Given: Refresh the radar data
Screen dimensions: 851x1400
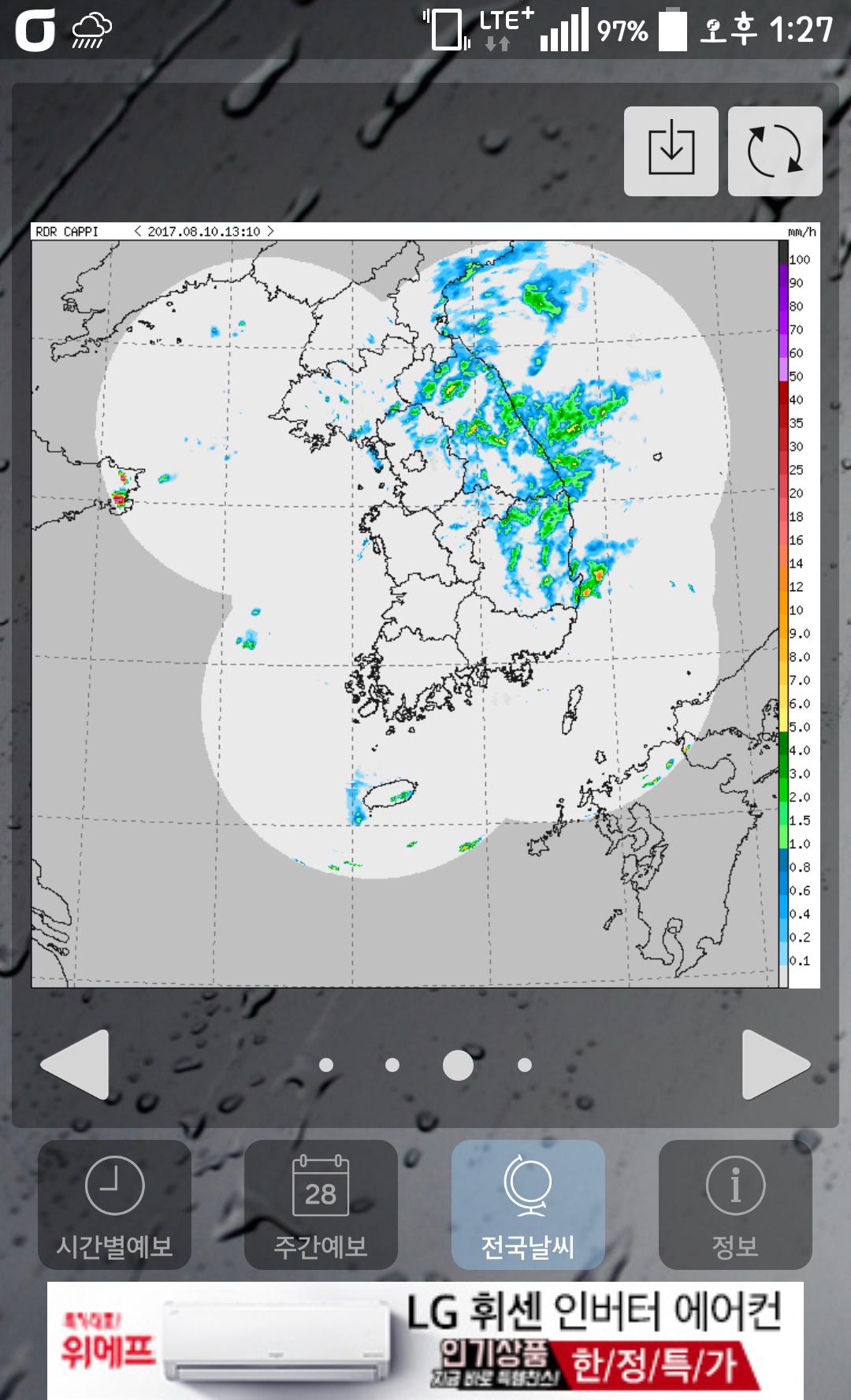Looking at the screenshot, I should [775, 151].
